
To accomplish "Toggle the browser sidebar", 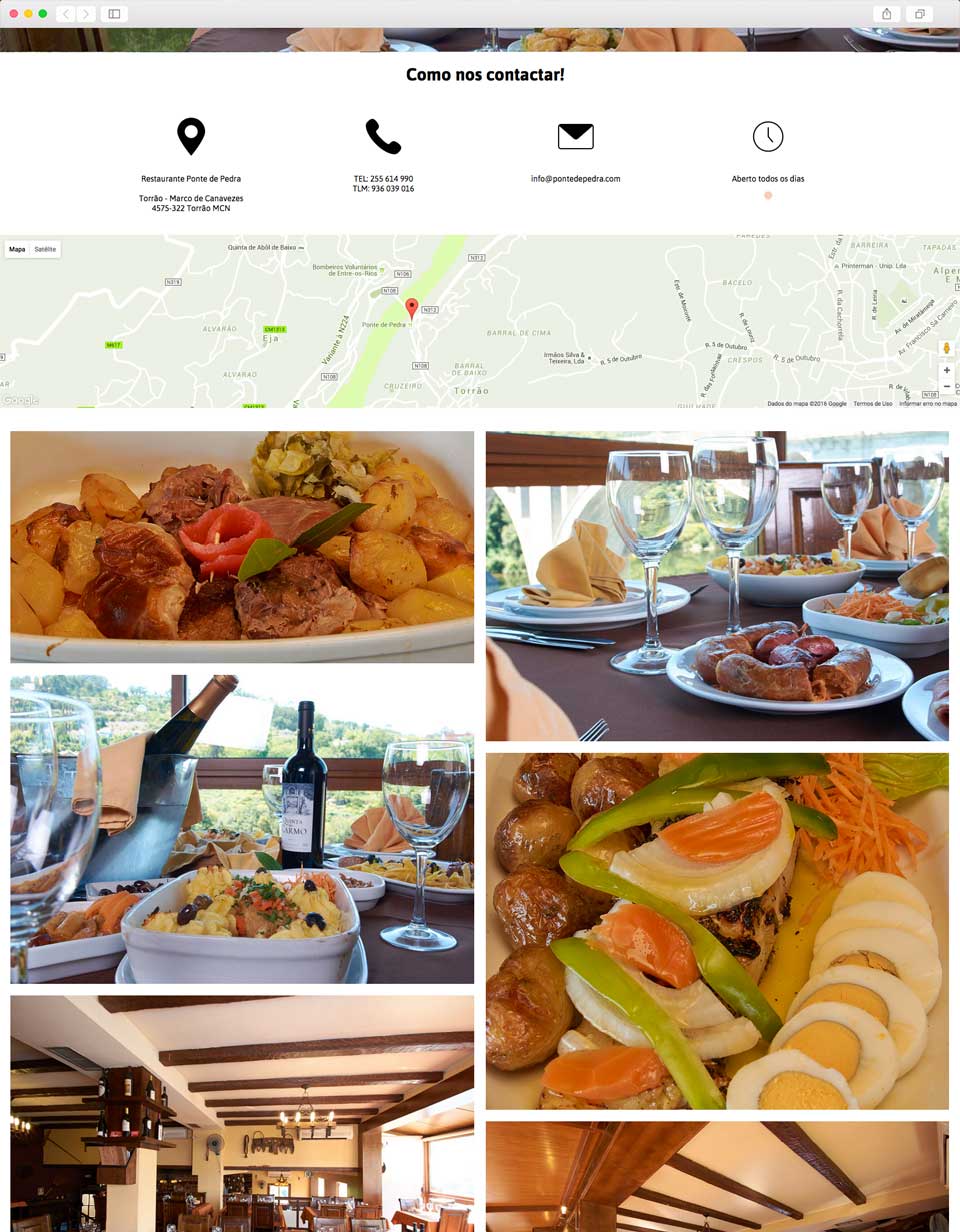I will coord(114,14).
